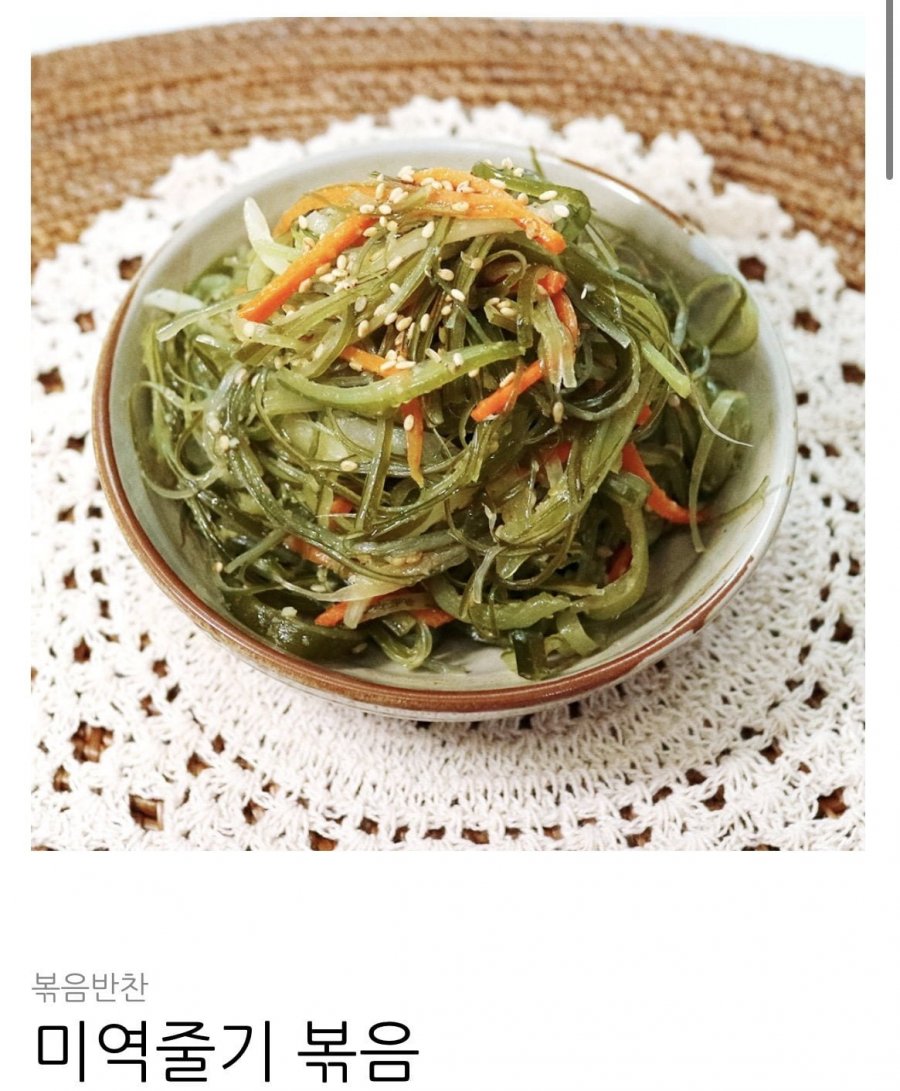Screen dimensions: 900x1091
Task: Open the 볶음반찬 category
Action: pos(89,987)
